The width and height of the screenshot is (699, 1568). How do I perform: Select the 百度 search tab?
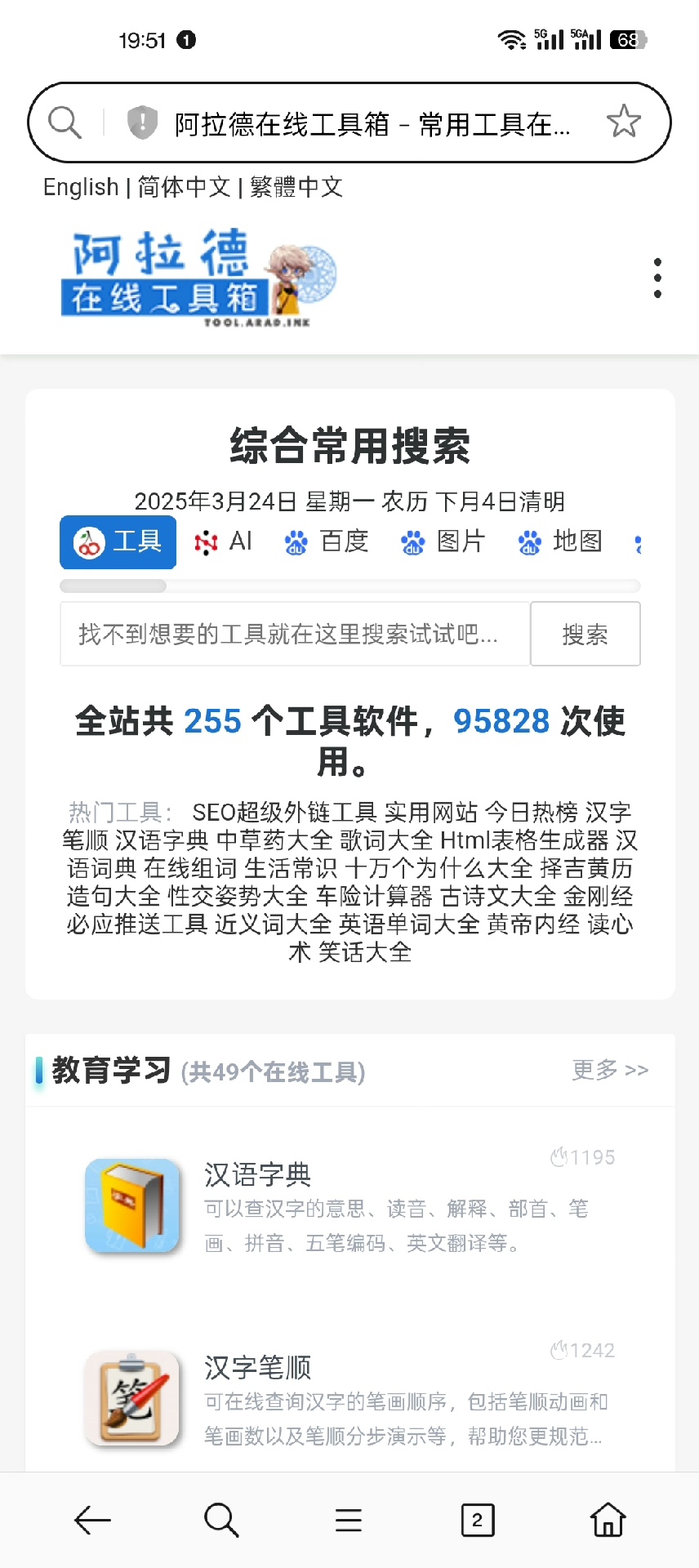coord(327,541)
